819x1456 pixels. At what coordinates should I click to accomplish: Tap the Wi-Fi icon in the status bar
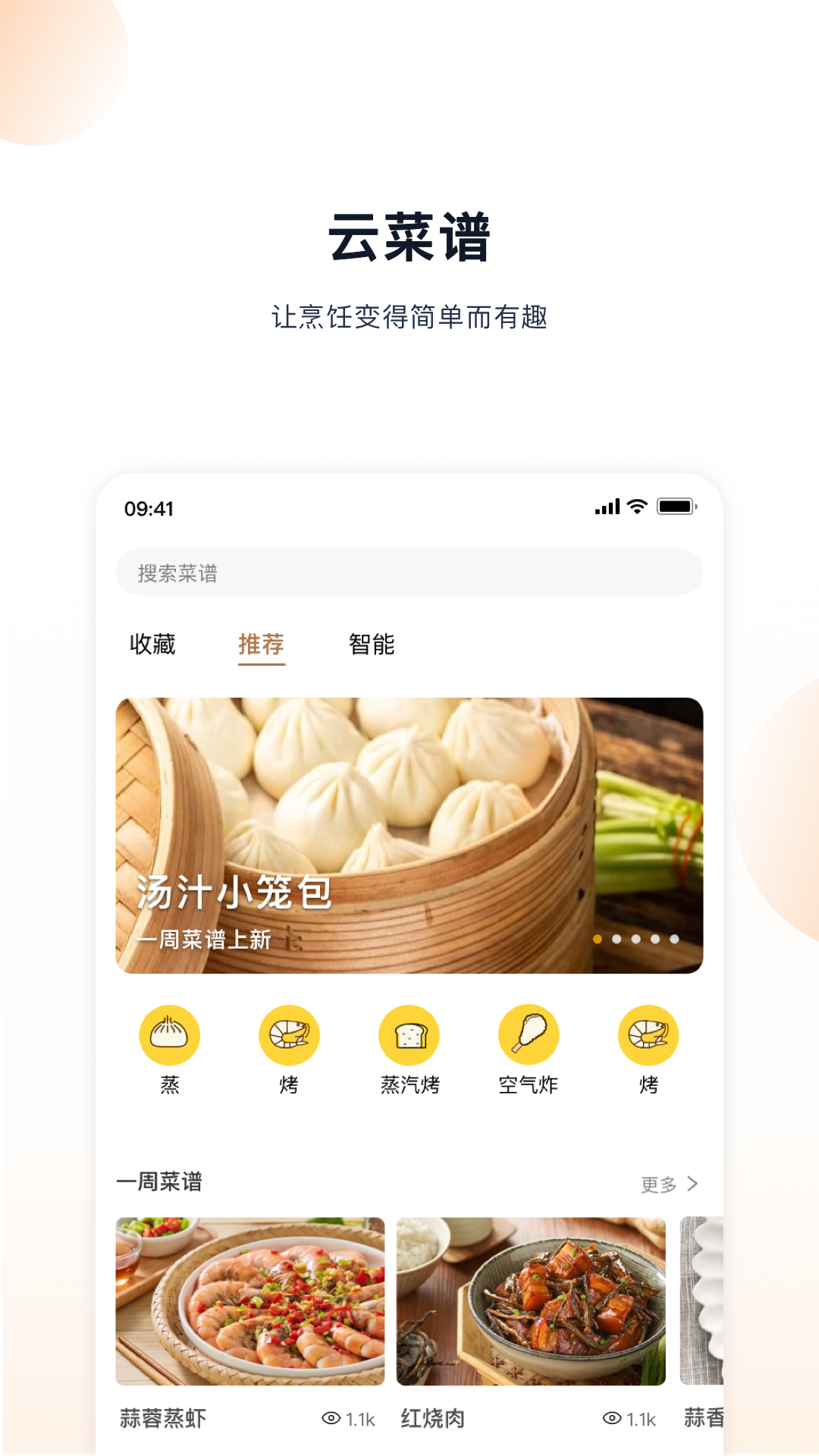click(x=638, y=509)
